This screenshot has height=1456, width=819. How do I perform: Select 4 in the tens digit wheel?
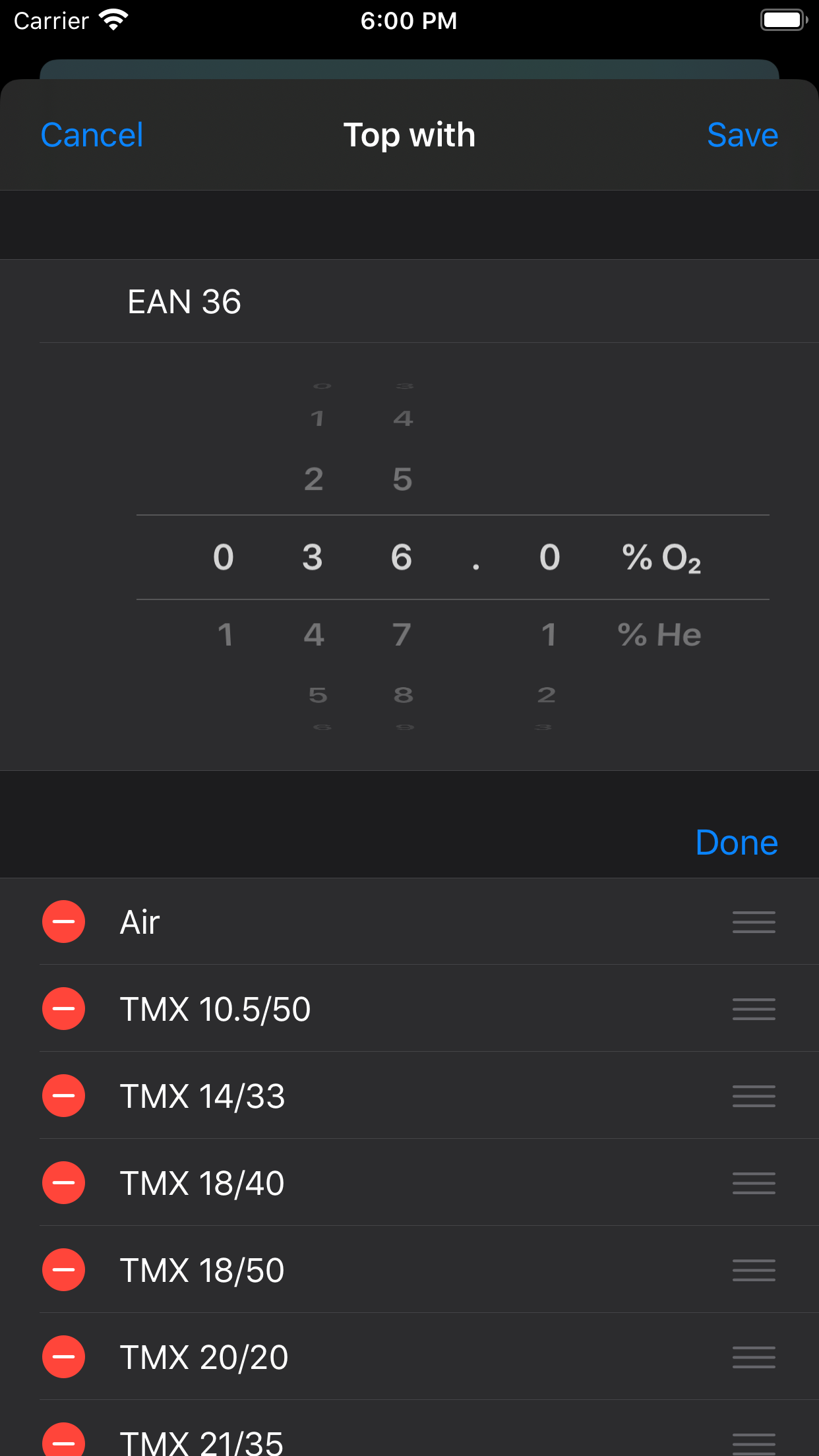point(313,635)
